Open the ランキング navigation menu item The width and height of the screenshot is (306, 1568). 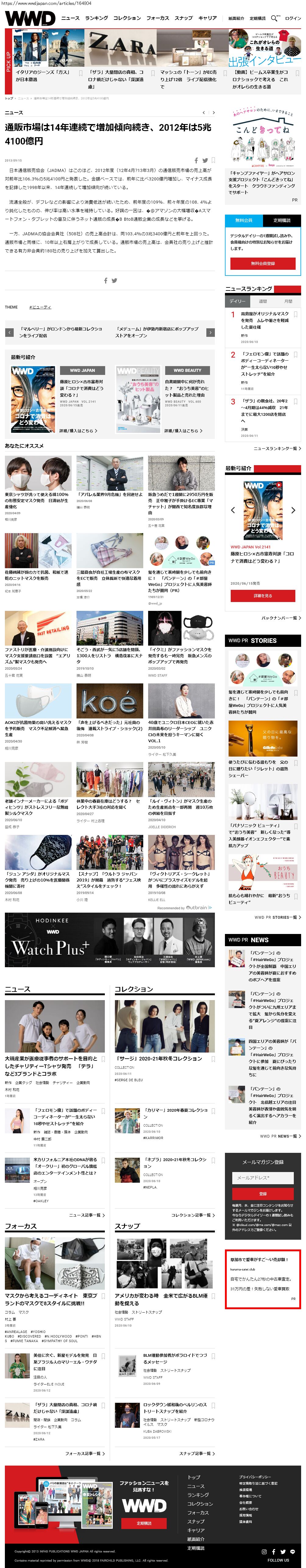tap(96, 18)
